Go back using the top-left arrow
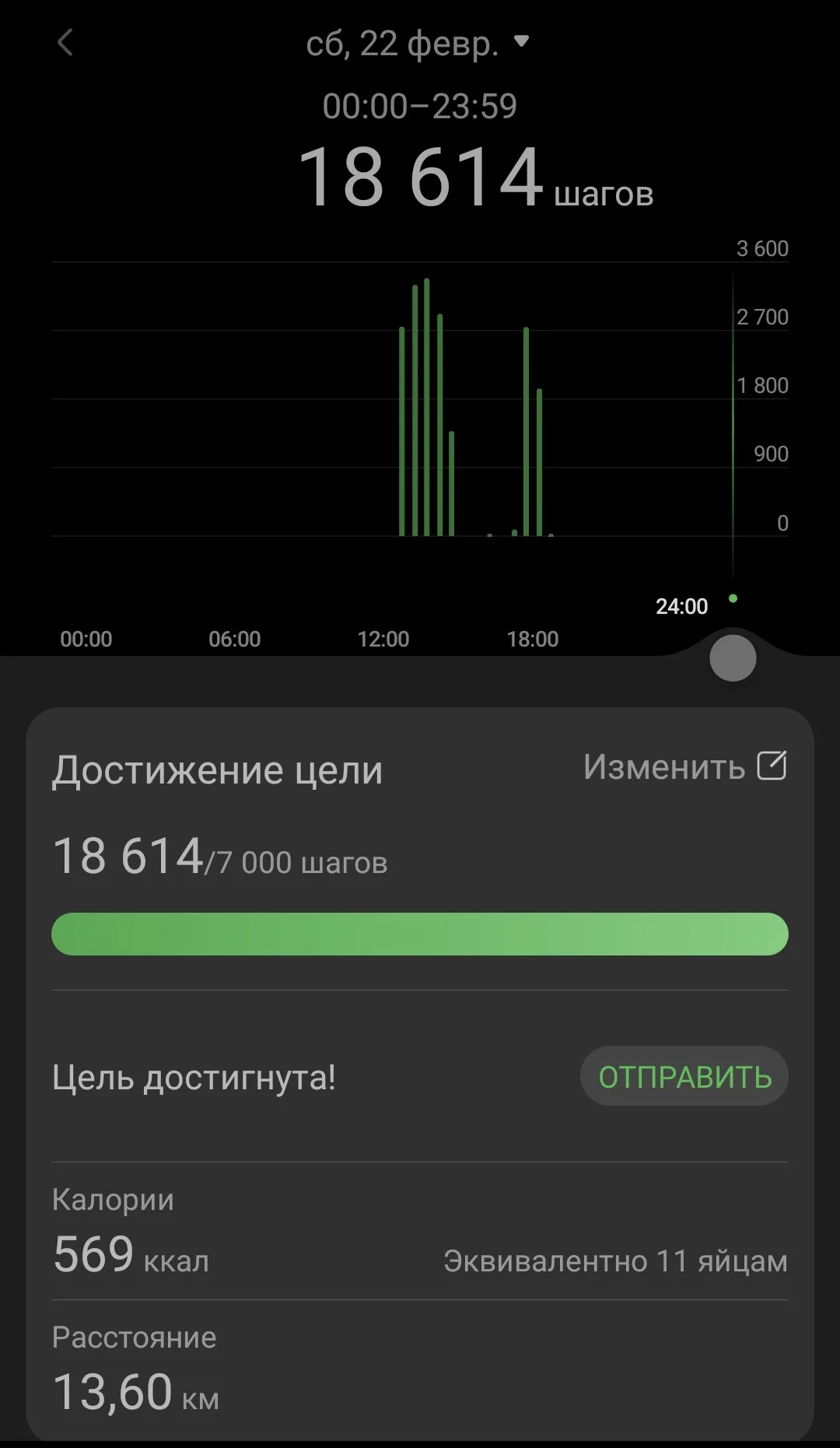This screenshot has height=1448, width=840. coord(65,43)
